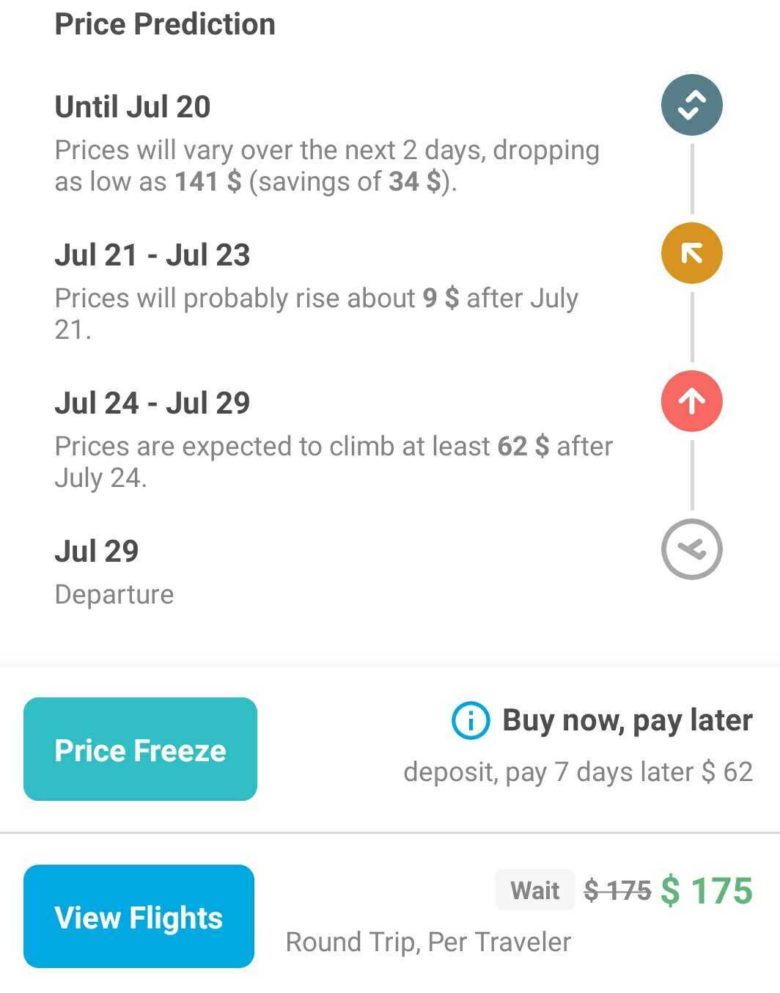This screenshot has height=993, width=780.
Task: Select the Wait recommendation badge
Action: click(535, 890)
